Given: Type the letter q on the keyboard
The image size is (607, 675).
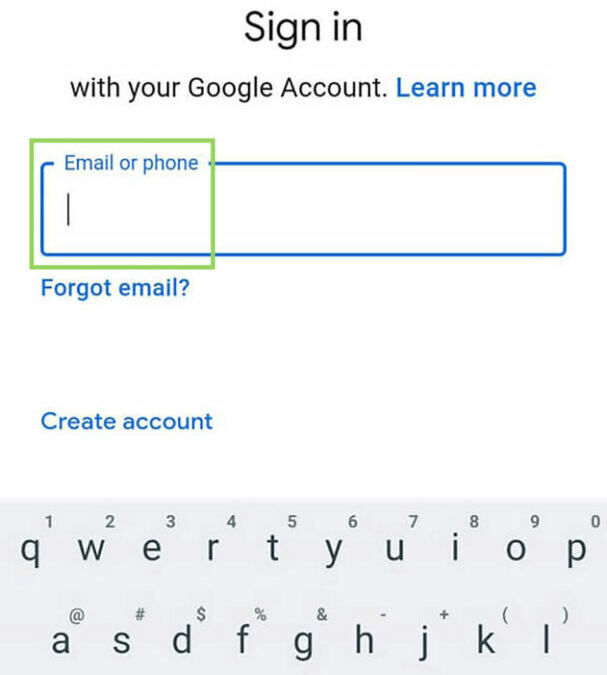Looking at the screenshot, I should (x=31, y=551).
